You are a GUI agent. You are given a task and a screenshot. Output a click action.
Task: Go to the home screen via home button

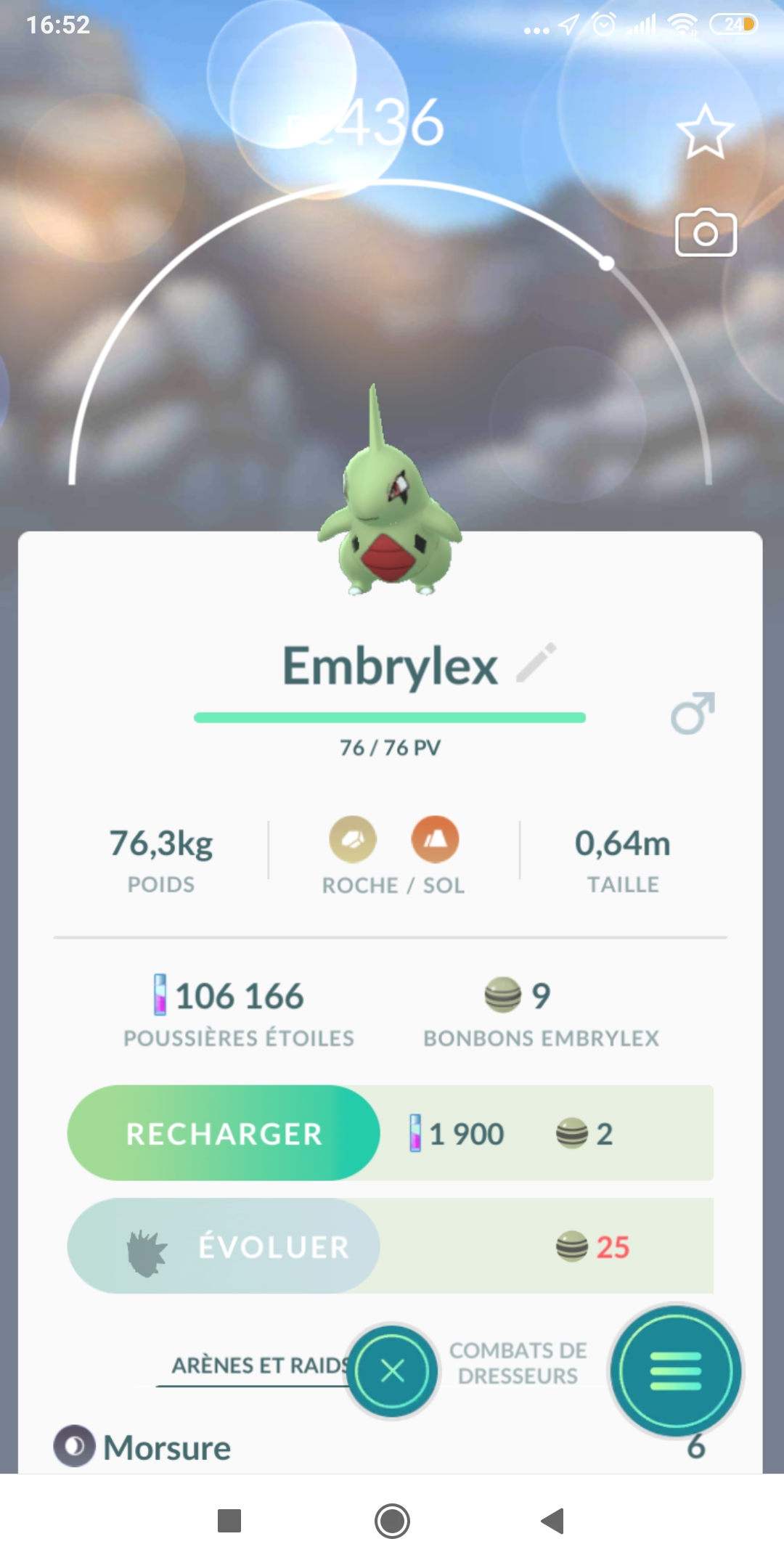tap(392, 1521)
